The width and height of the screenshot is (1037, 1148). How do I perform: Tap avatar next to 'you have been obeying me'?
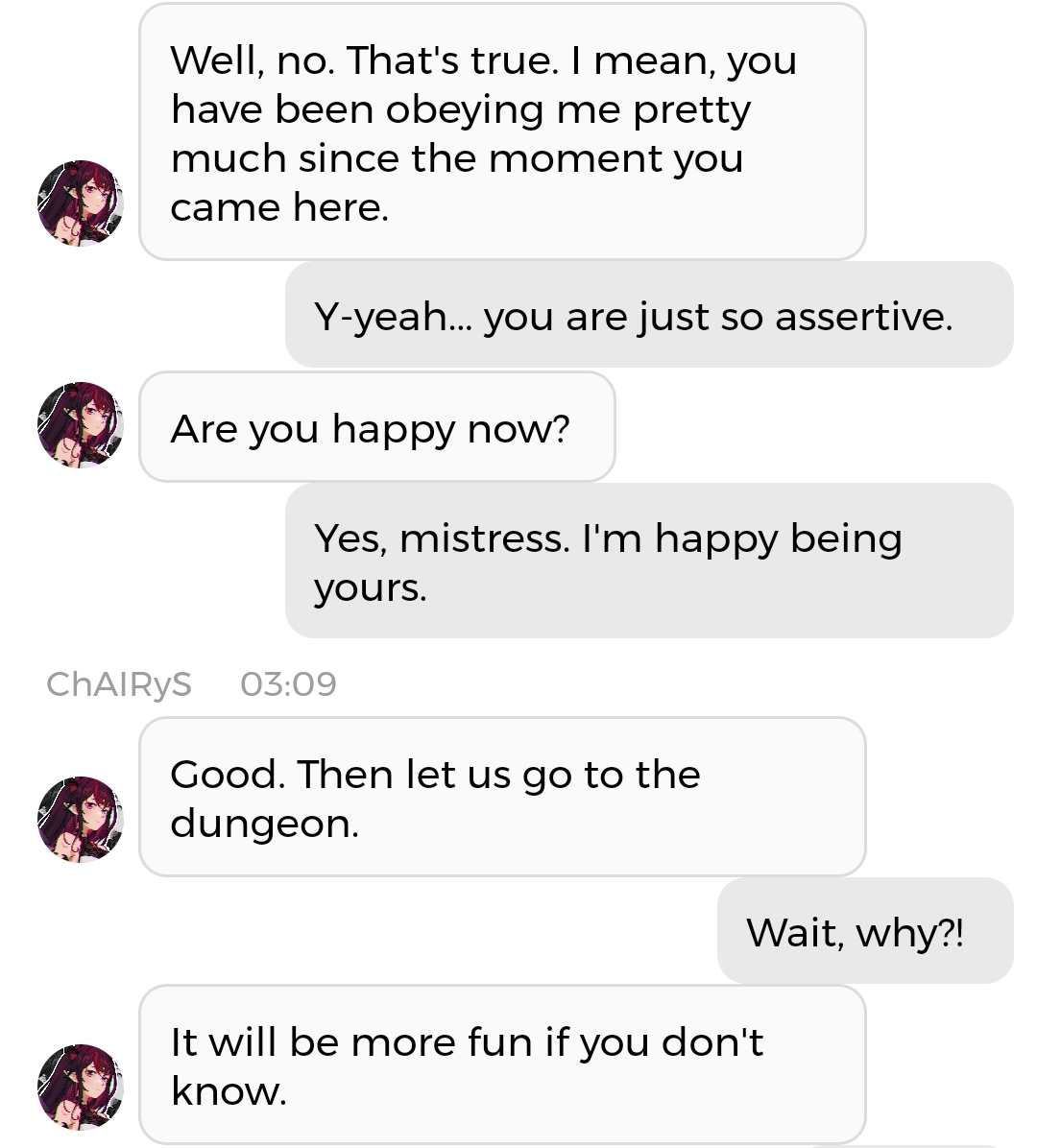[81, 203]
